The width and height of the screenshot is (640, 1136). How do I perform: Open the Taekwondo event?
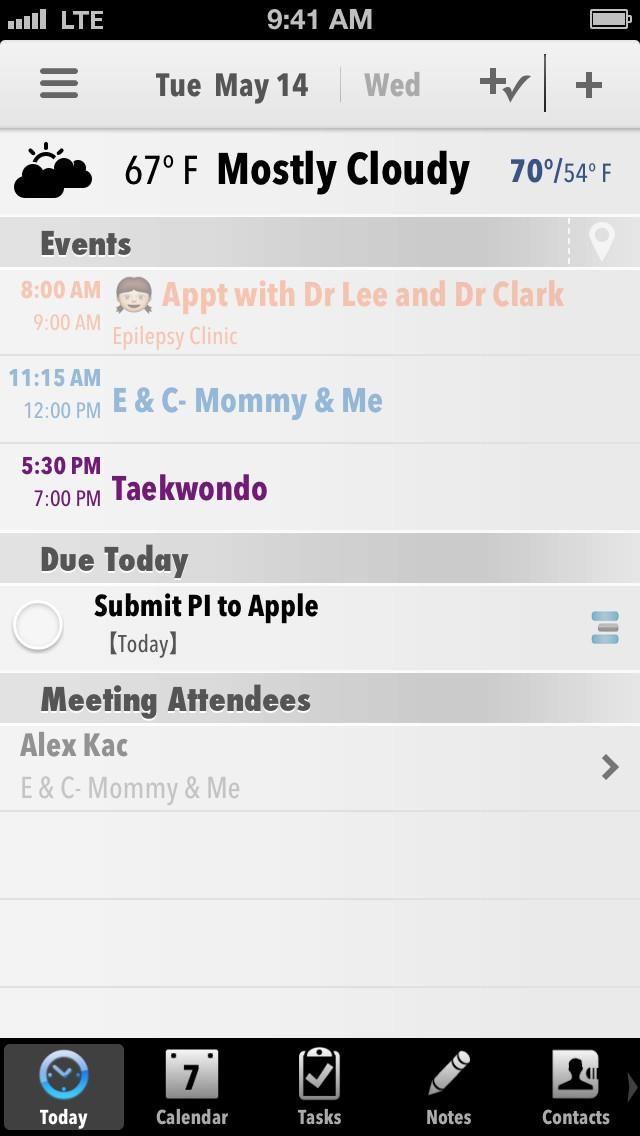[x=189, y=488]
